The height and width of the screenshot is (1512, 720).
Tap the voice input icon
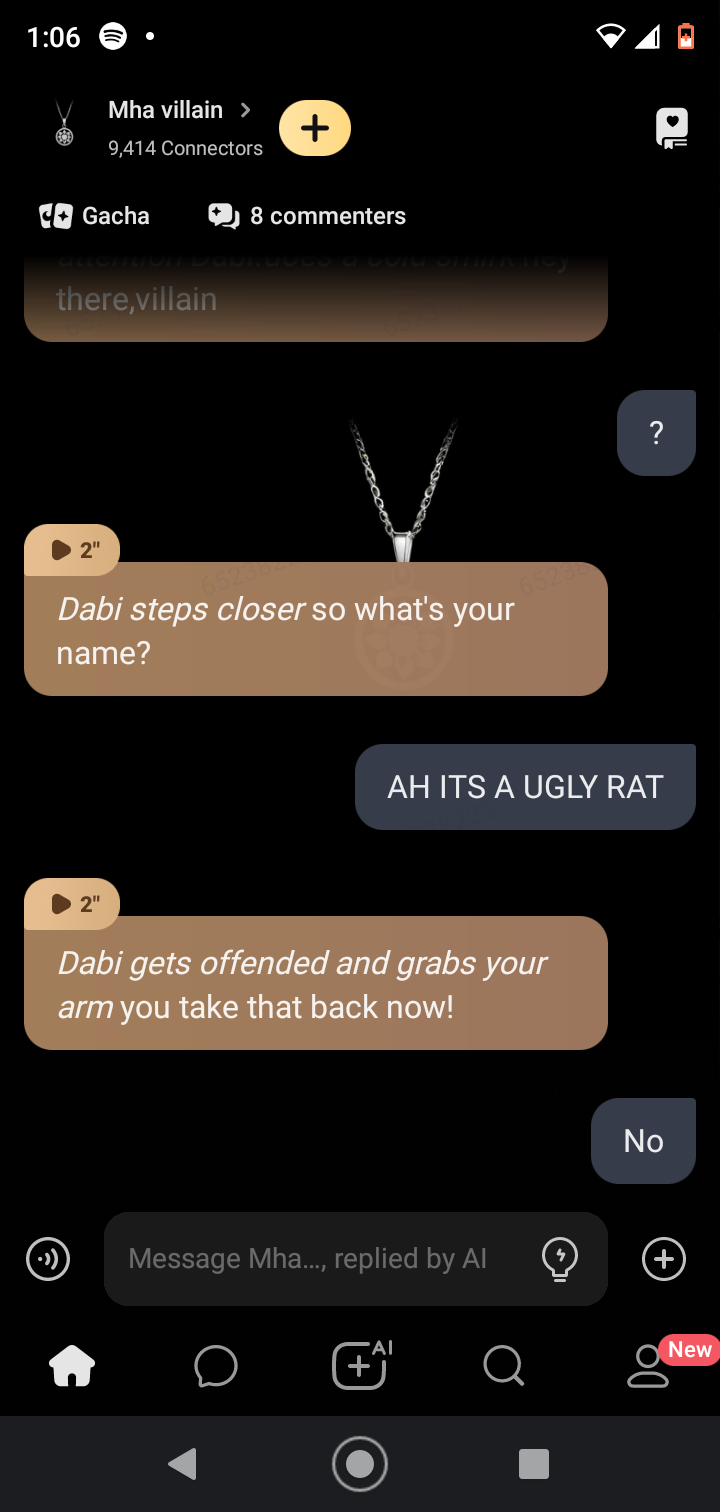[48, 1259]
